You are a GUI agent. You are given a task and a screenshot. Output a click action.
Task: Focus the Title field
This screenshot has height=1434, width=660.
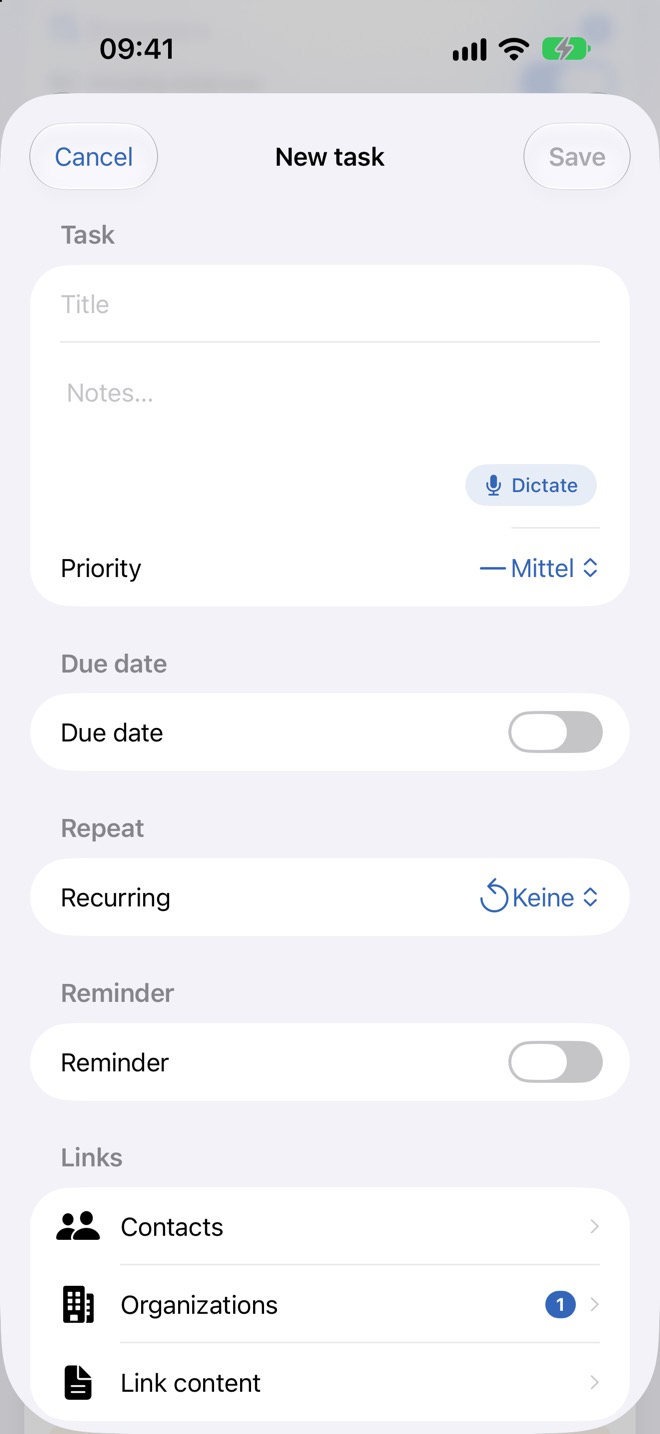pos(330,304)
